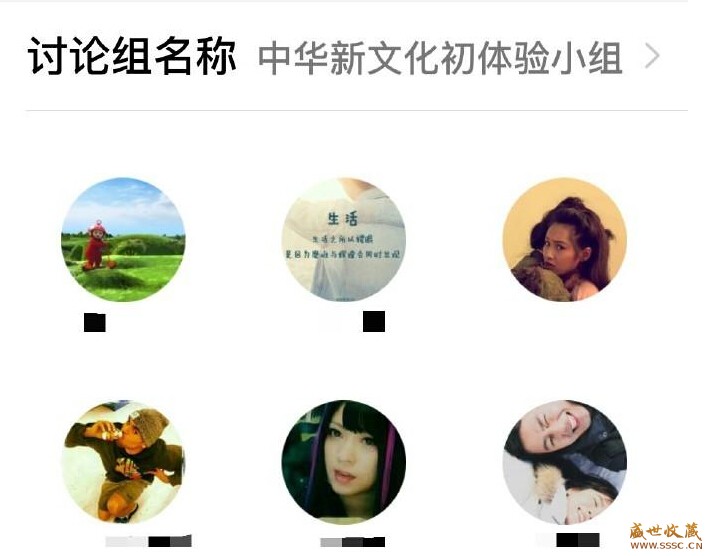
Task: Open member with laughing couple avatar
Action: pyautogui.click(x=564, y=461)
